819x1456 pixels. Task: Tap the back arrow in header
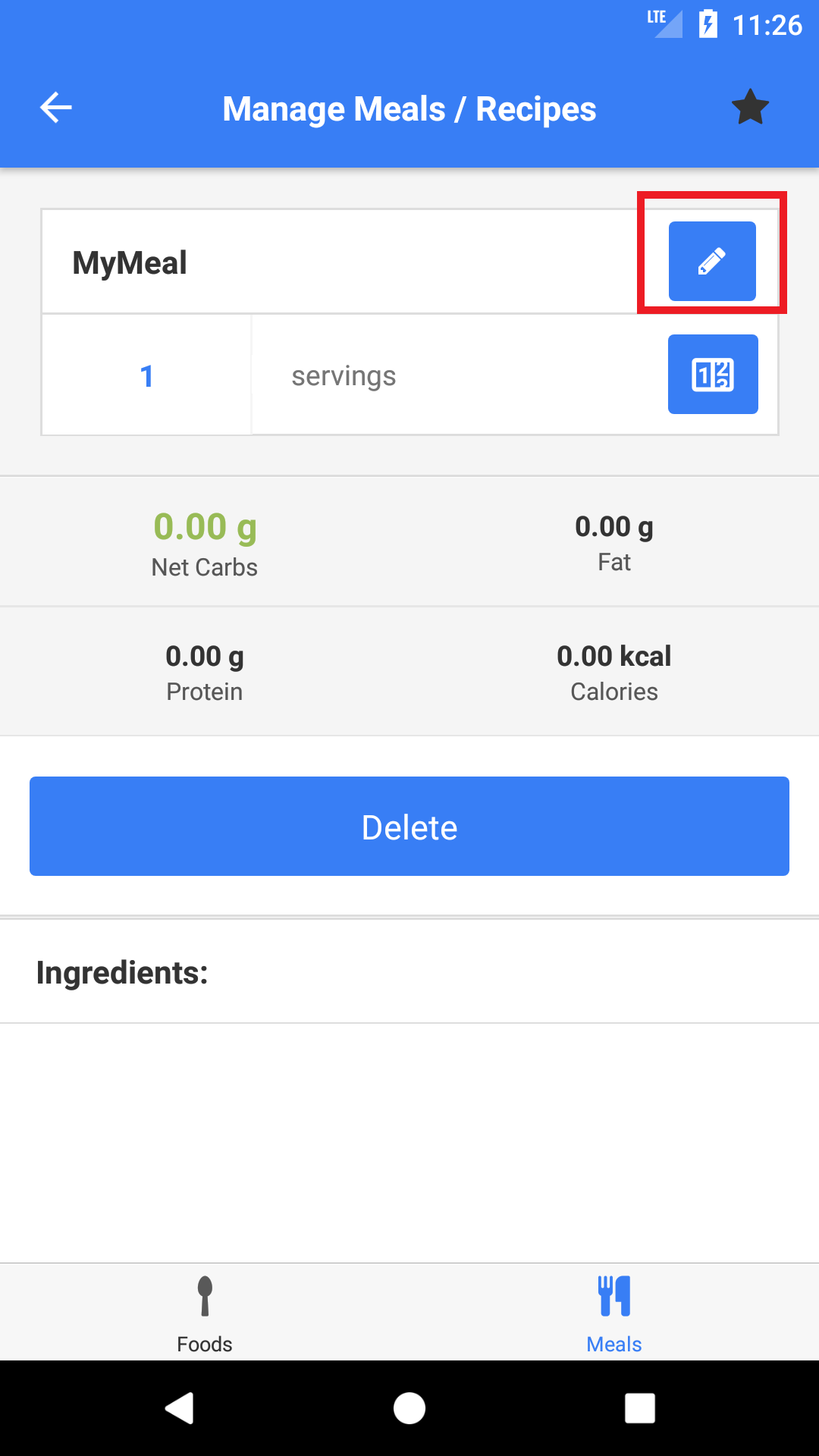click(55, 108)
